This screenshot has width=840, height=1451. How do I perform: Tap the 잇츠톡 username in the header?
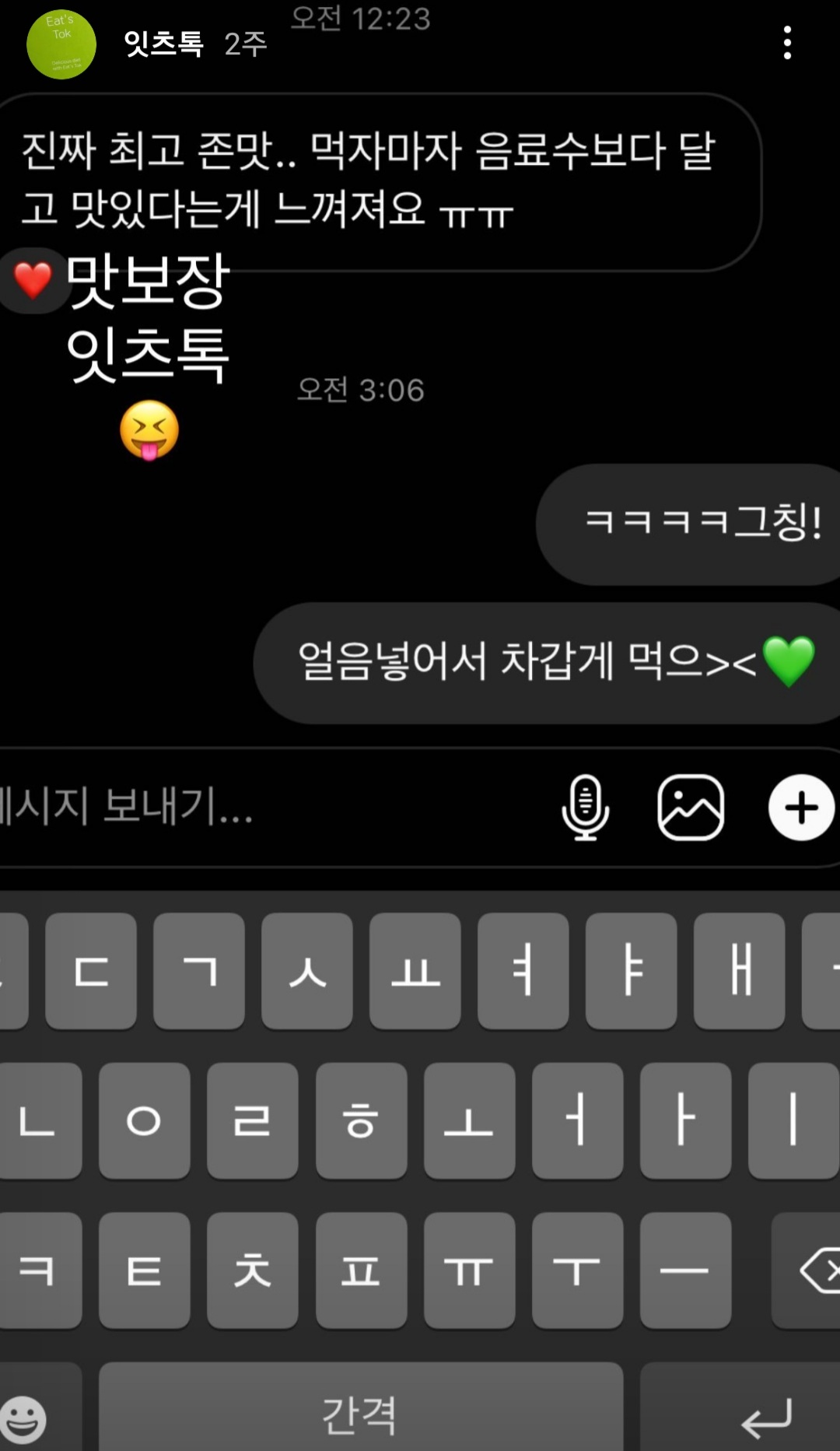(163, 44)
